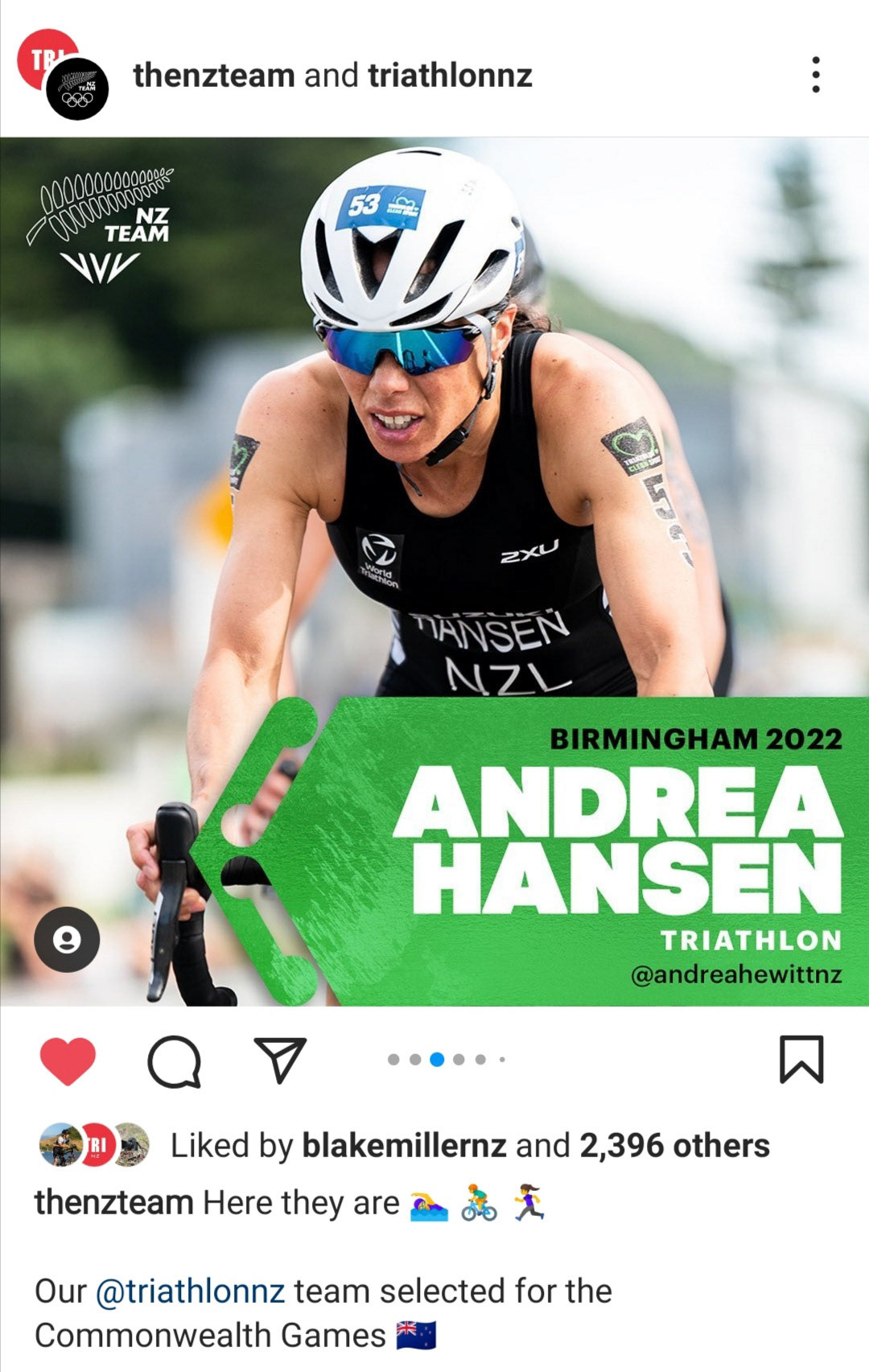Unlike the post with the red heart
The height and width of the screenshot is (1372, 869).
click(68, 1061)
